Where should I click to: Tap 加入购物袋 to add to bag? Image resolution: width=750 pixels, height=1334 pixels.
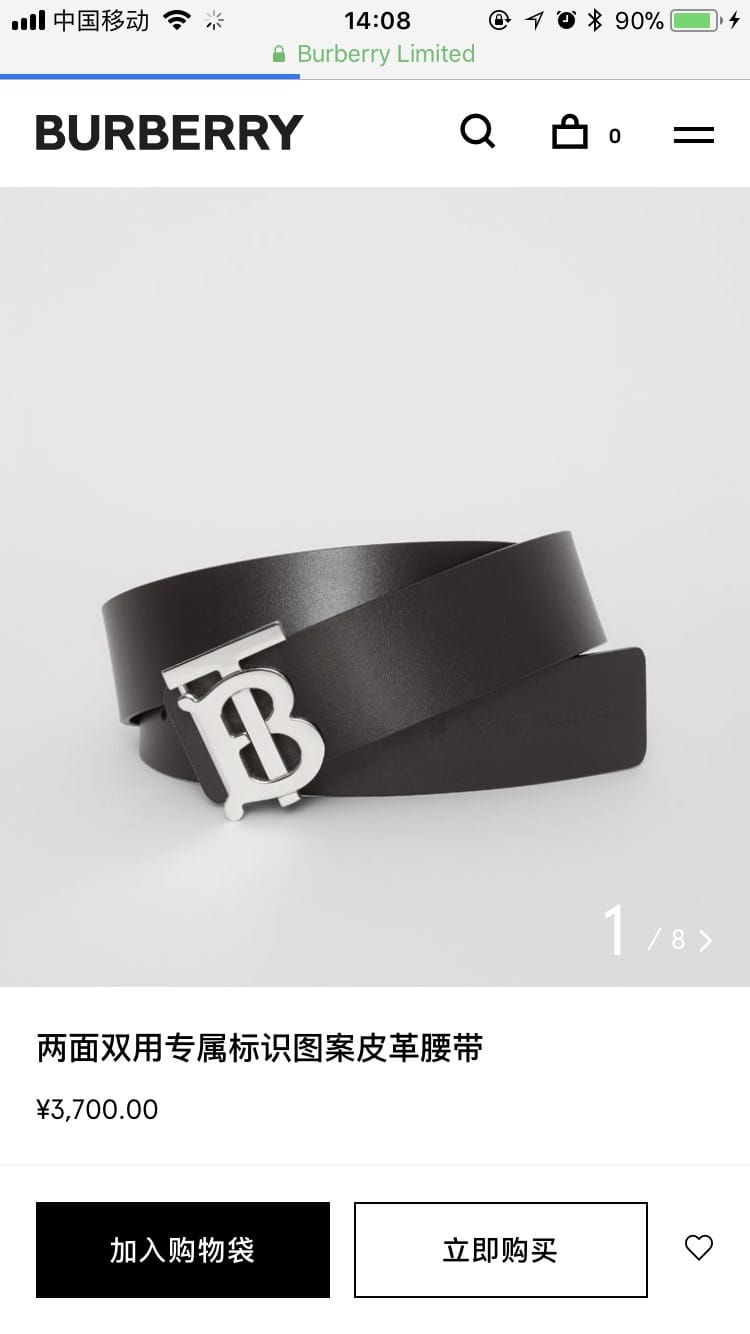[182, 1250]
